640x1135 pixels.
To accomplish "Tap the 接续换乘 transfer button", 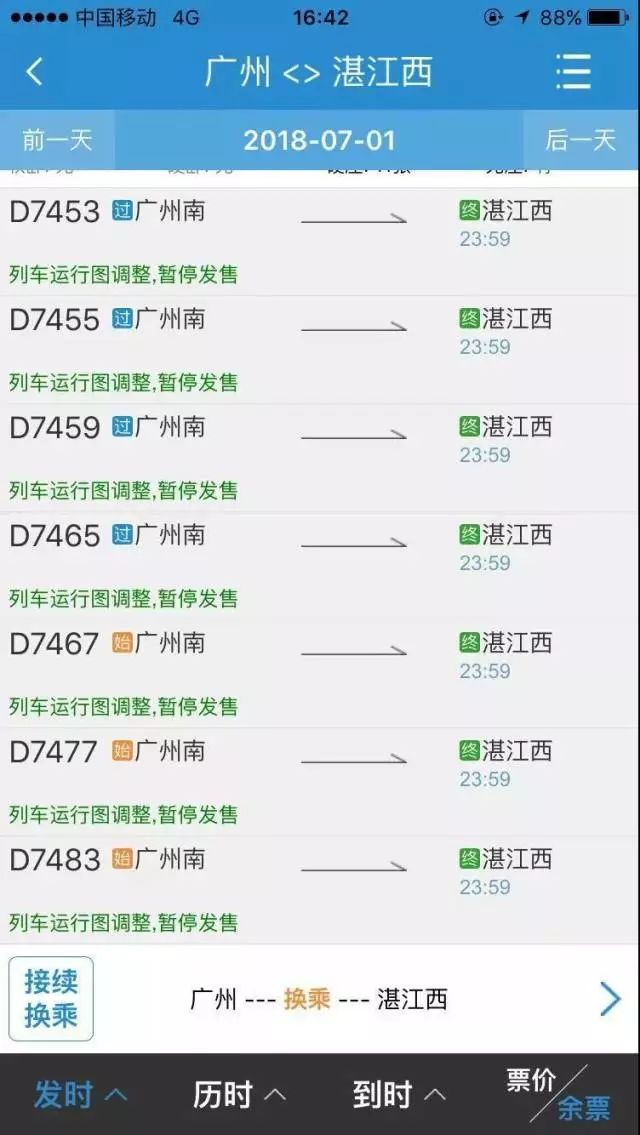I will (x=51, y=999).
